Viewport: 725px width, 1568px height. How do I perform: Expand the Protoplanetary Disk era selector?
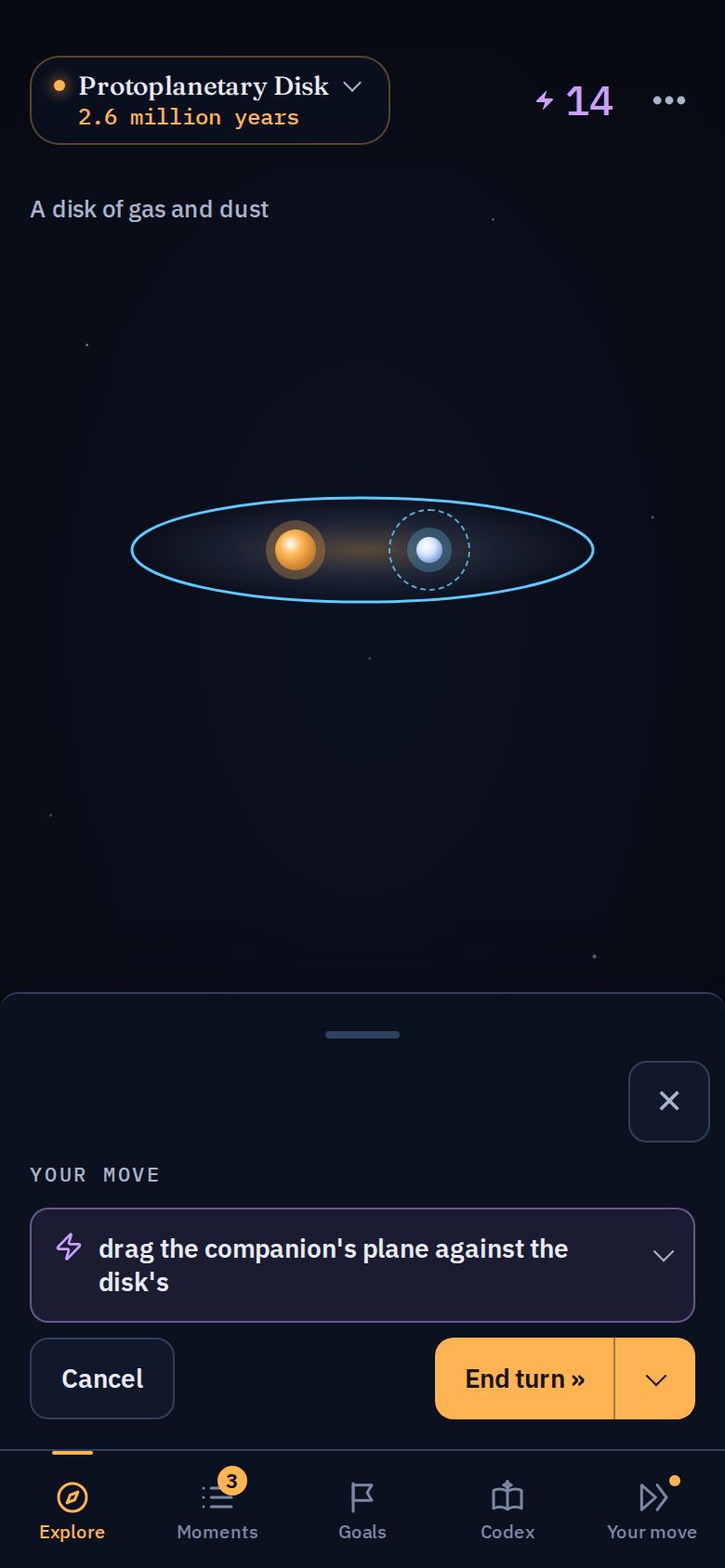coord(209,100)
